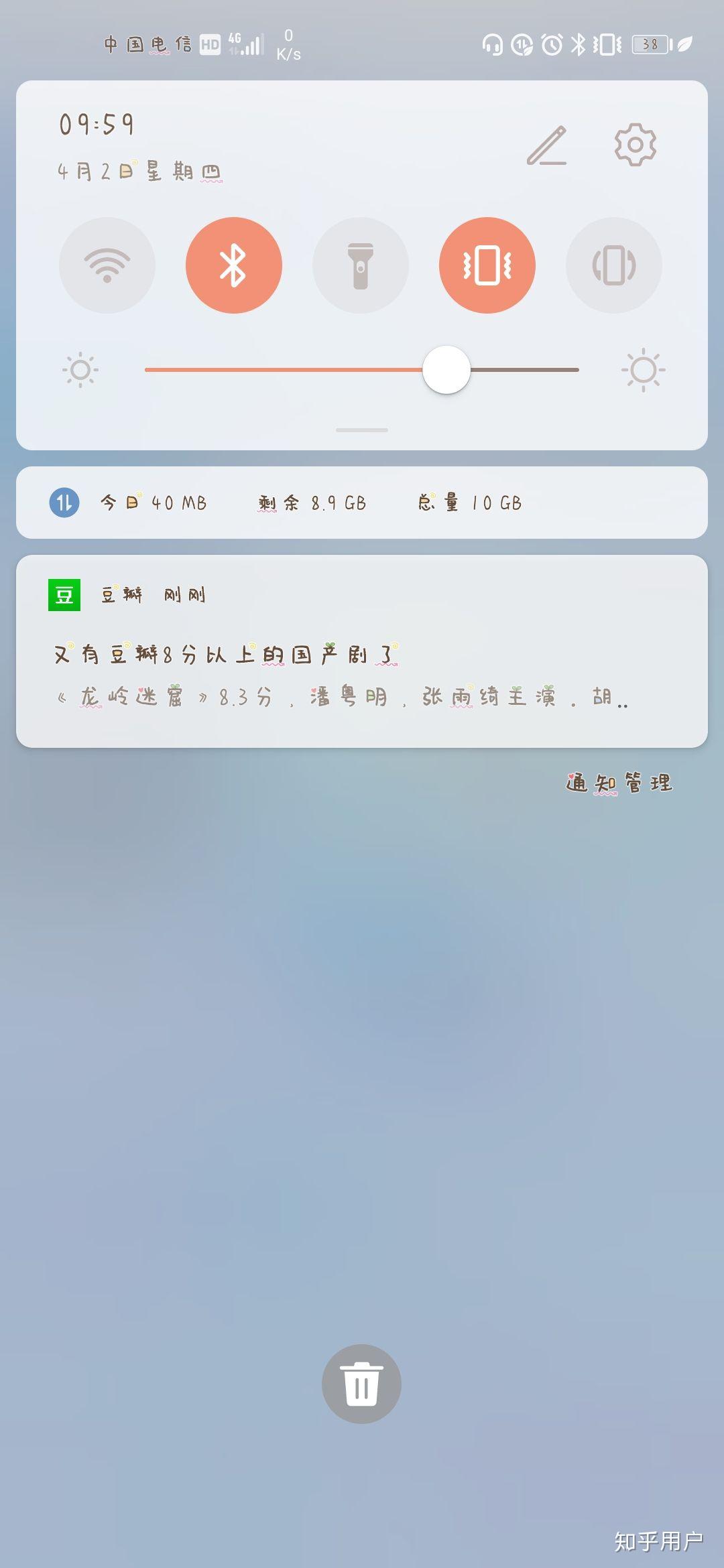Enable ring mode toggle
This screenshot has width=724, height=1568.
[x=614, y=265]
